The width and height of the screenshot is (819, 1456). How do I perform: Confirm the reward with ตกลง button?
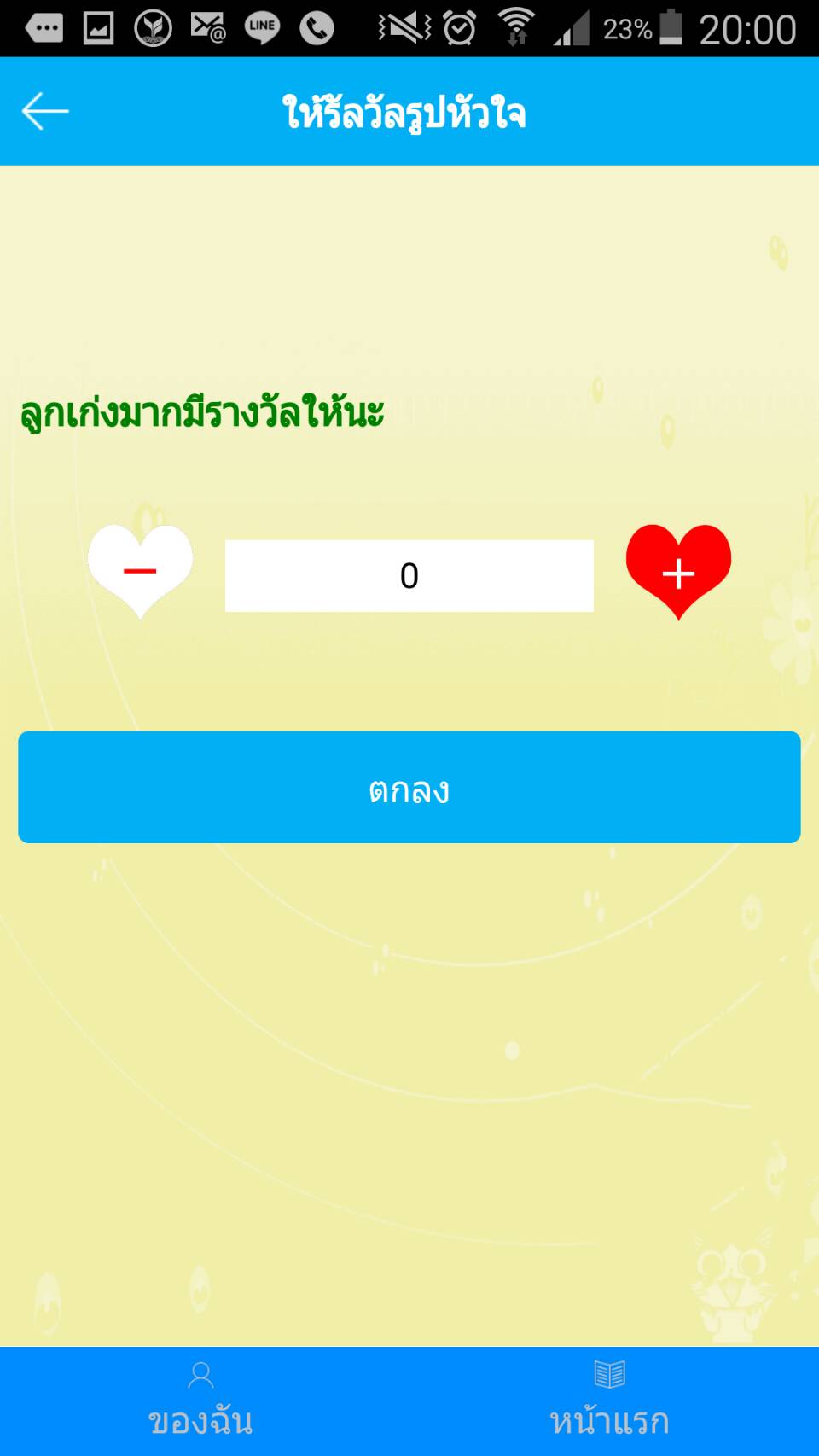coord(409,787)
